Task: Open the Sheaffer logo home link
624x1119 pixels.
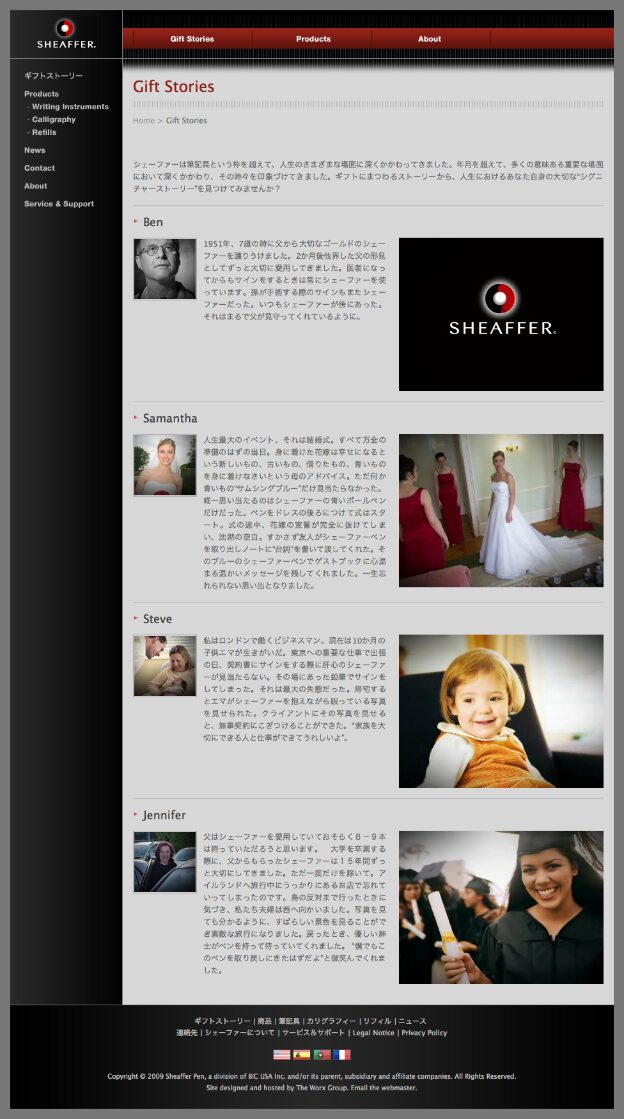Action: coord(66,34)
